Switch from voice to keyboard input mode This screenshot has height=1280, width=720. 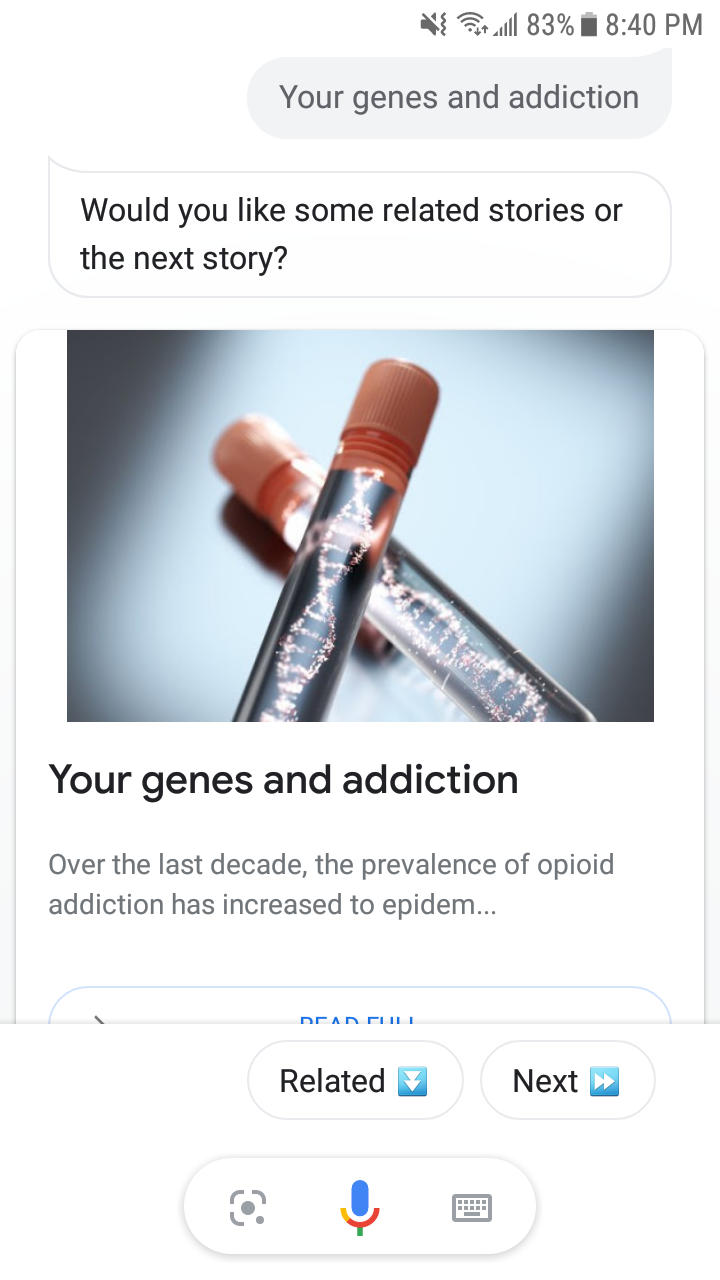point(472,1207)
